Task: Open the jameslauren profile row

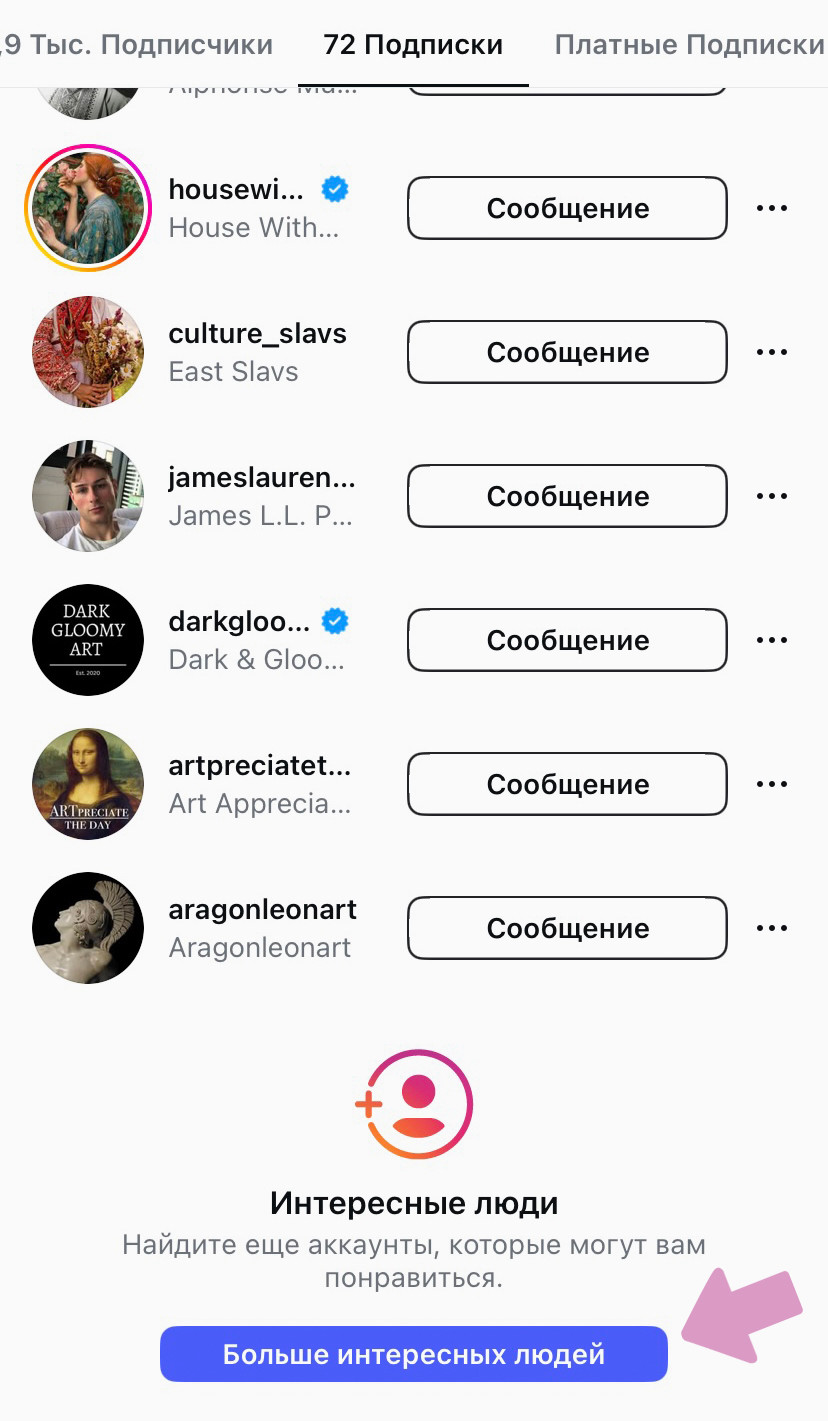Action: 260,496
